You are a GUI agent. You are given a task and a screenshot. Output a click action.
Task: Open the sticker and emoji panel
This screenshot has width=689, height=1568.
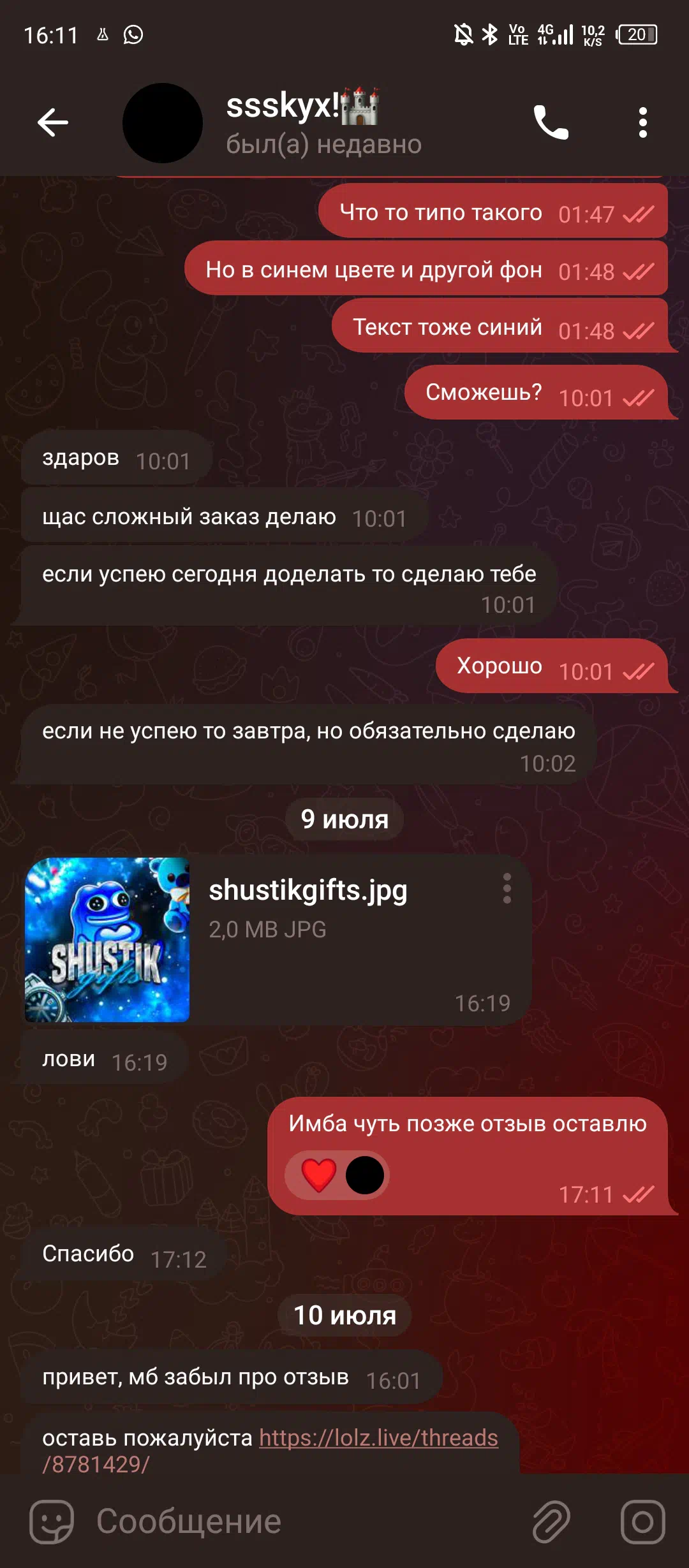pyautogui.click(x=52, y=1521)
